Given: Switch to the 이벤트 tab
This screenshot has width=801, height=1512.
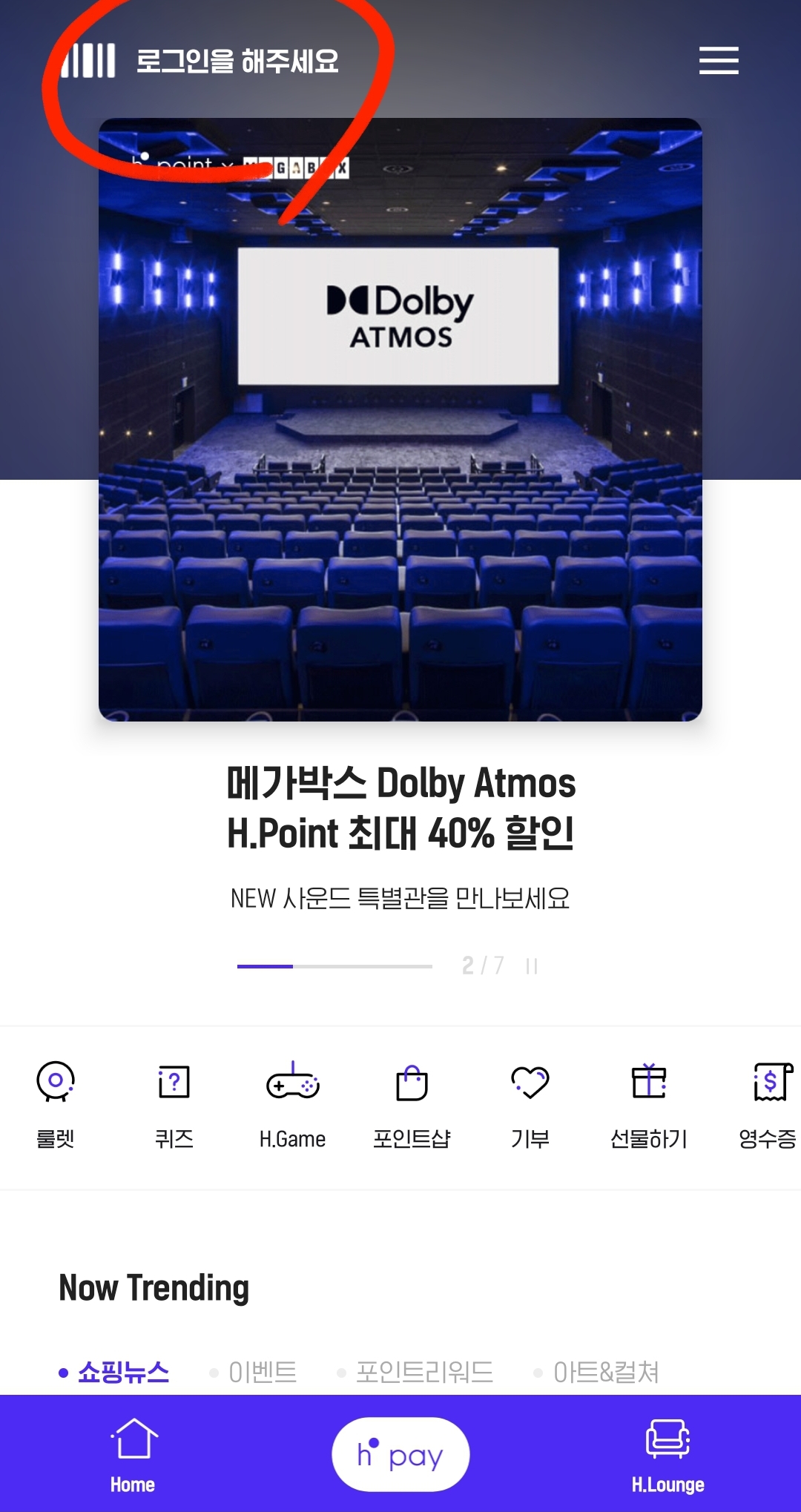Looking at the screenshot, I should (263, 1370).
